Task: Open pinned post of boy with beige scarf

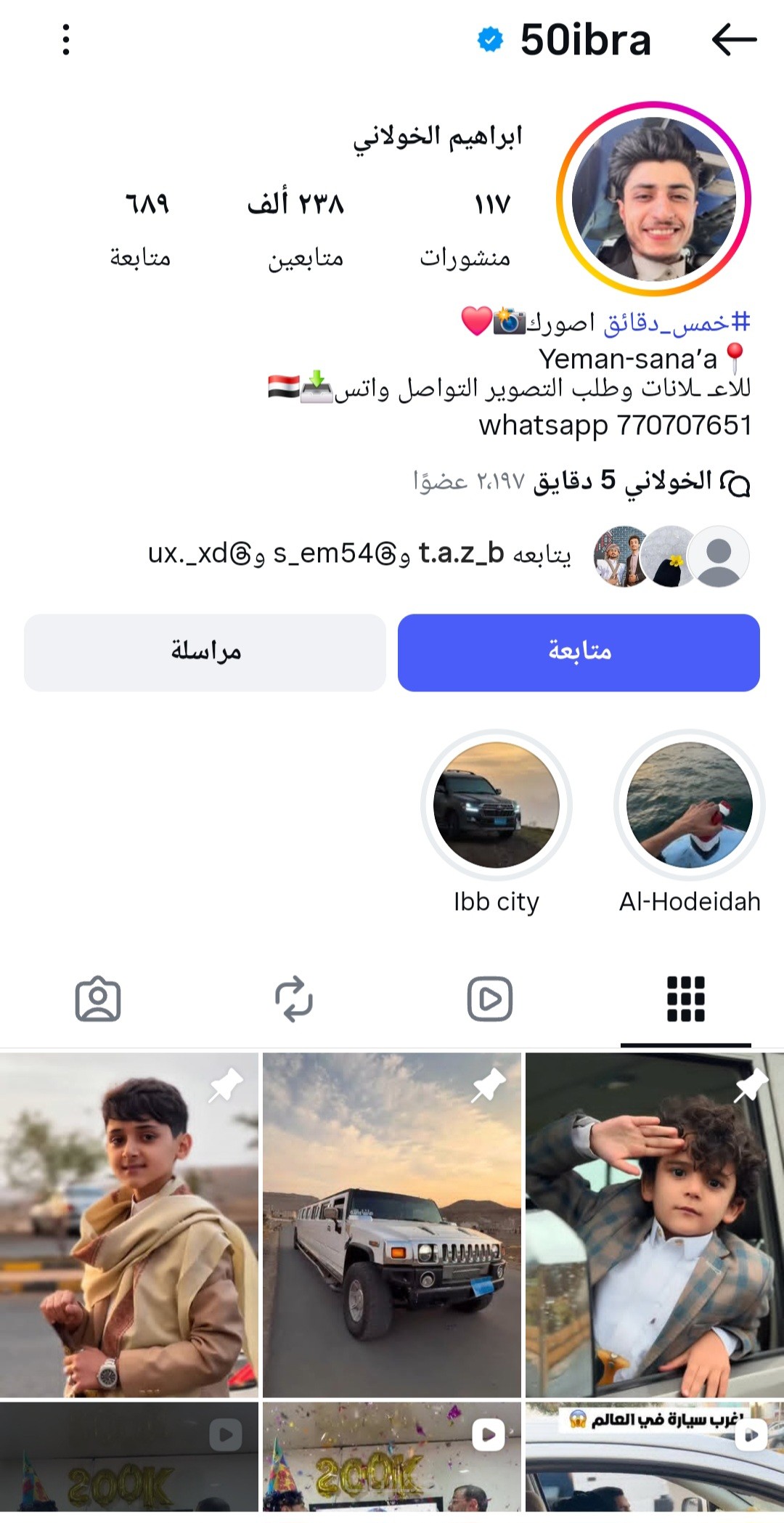Action: tap(129, 1225)
